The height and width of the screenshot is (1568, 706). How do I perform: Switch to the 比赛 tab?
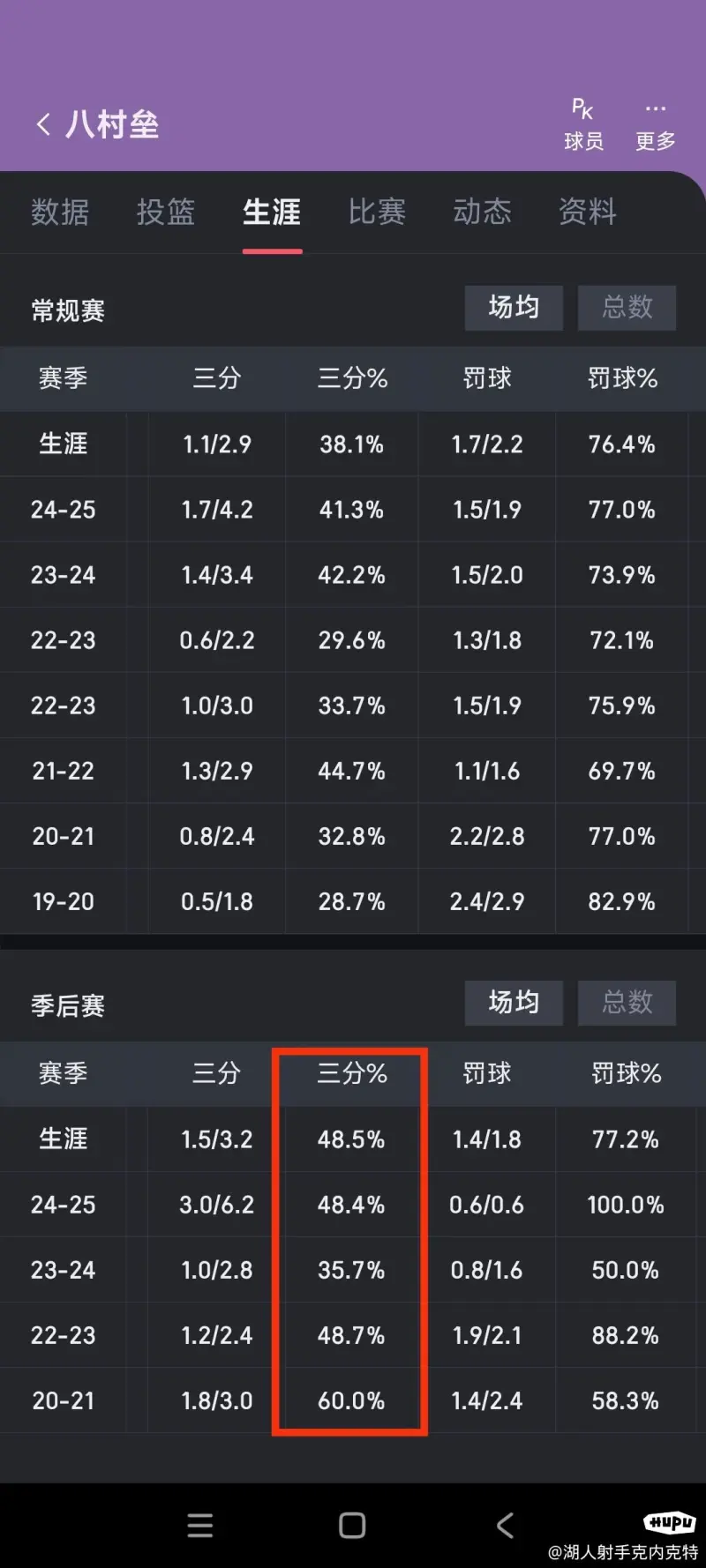click(377, 212)
